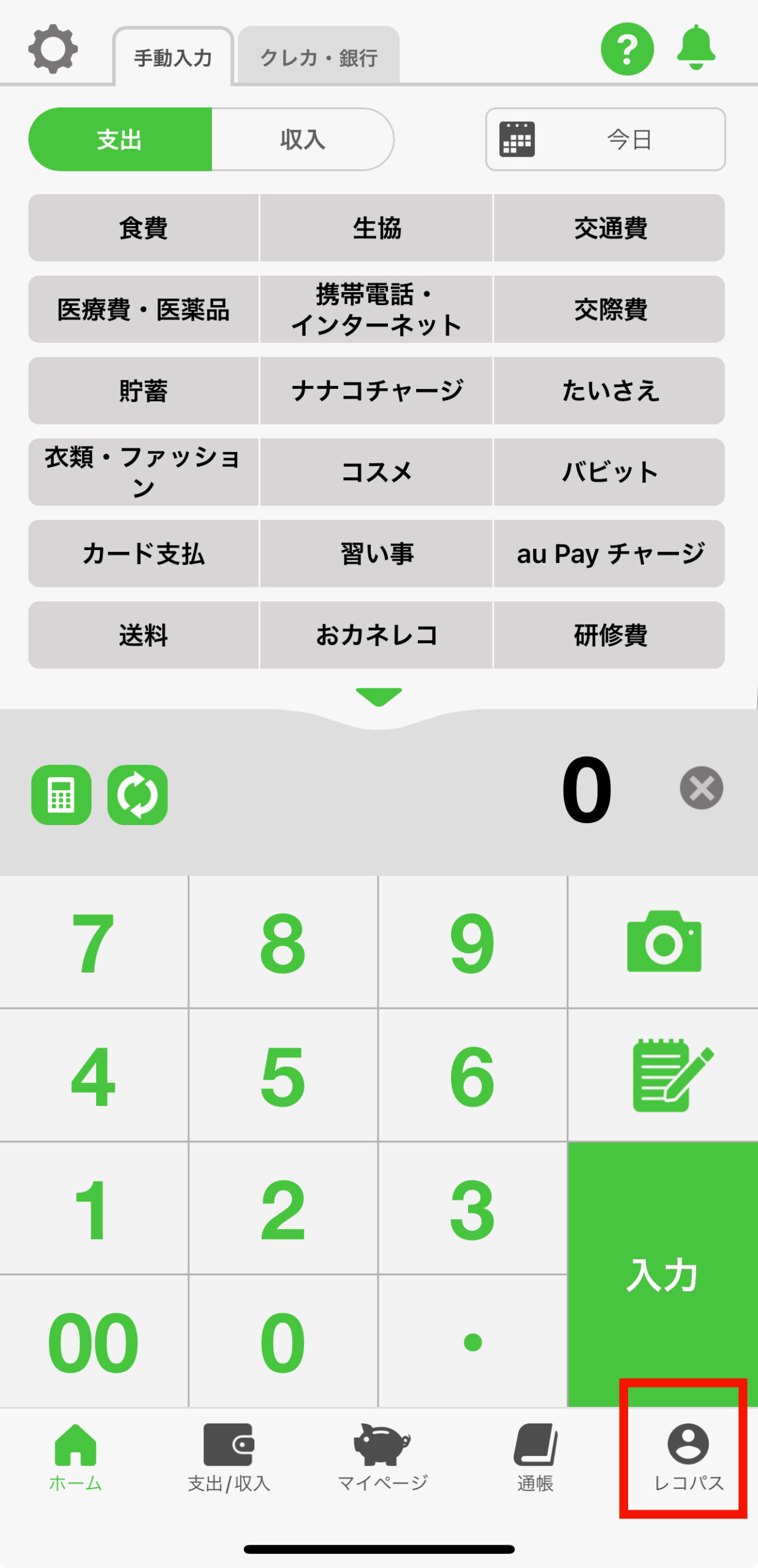
Task: Select the コスメ category
Action: pos(376,472)
